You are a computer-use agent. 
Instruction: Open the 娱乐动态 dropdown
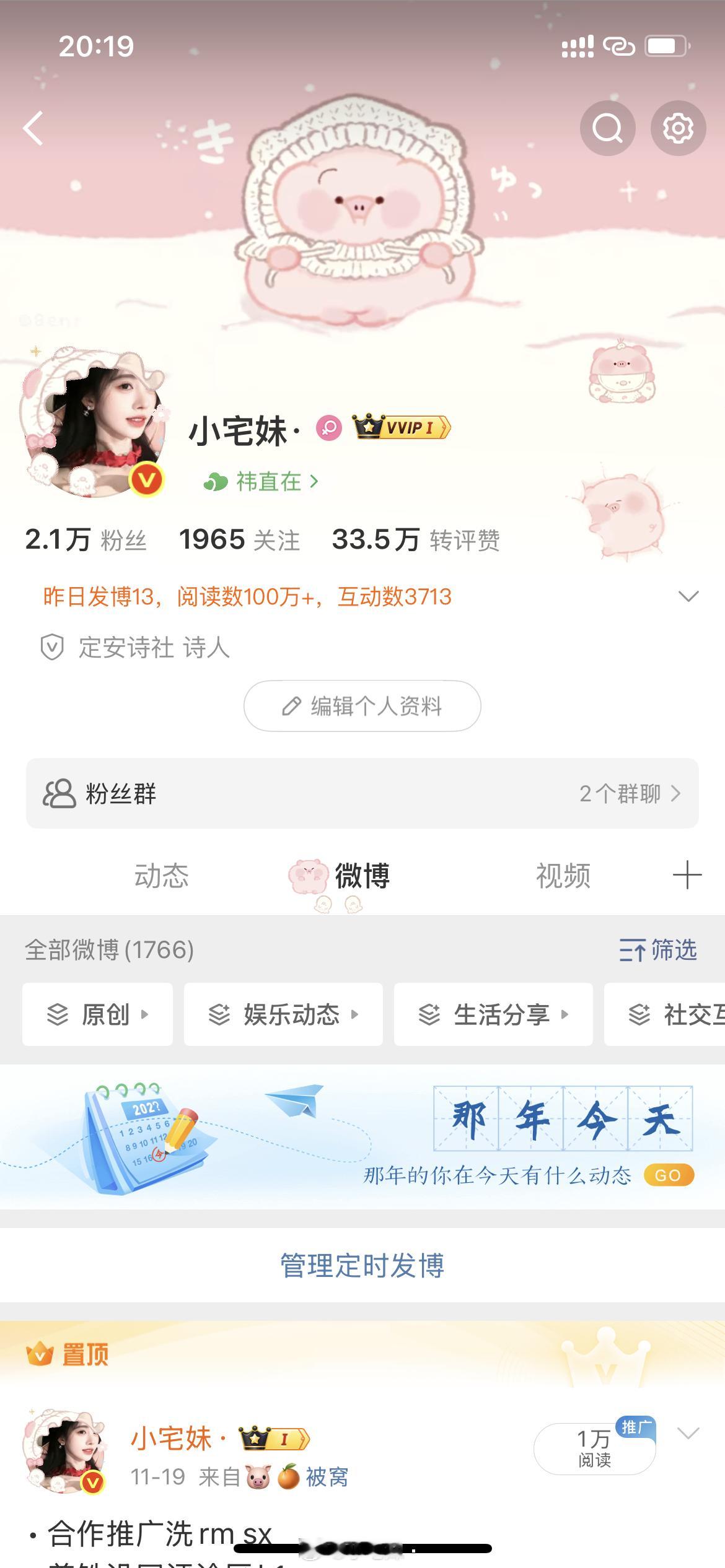[283, 1014]
